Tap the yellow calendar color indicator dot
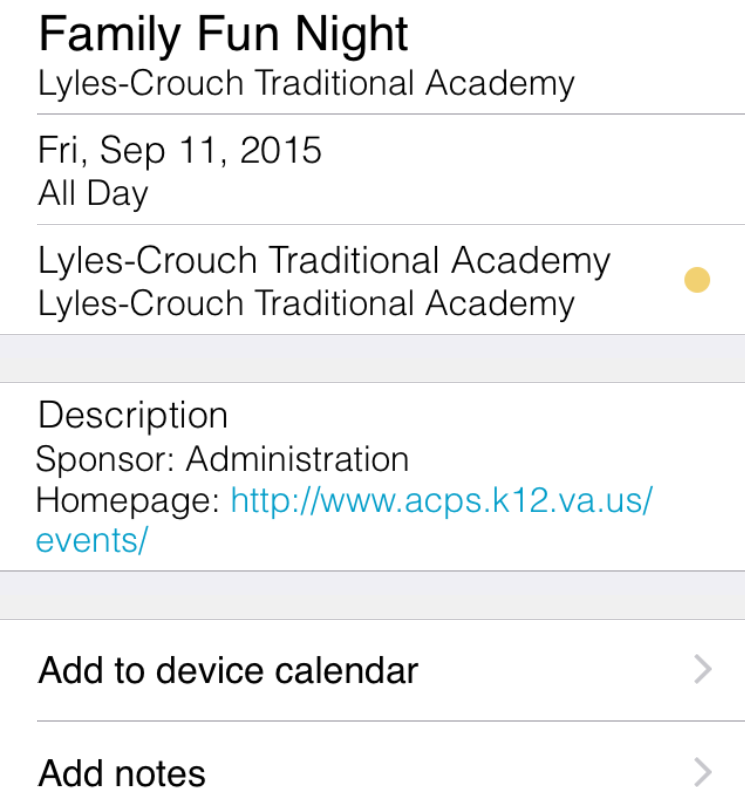745x802 pixels. pyautogui.click(x=698, y=278)
